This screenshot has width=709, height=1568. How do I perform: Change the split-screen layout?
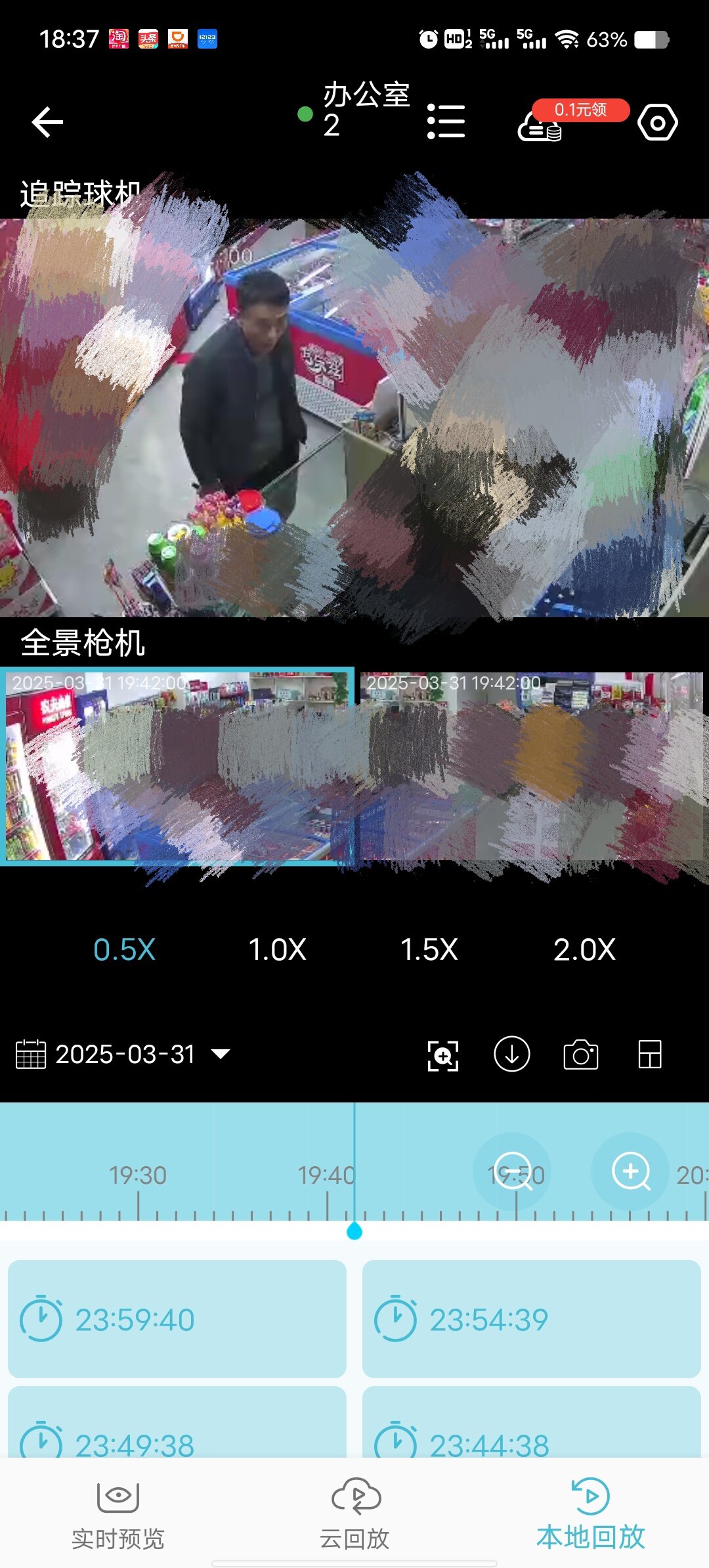point(650,1055)
